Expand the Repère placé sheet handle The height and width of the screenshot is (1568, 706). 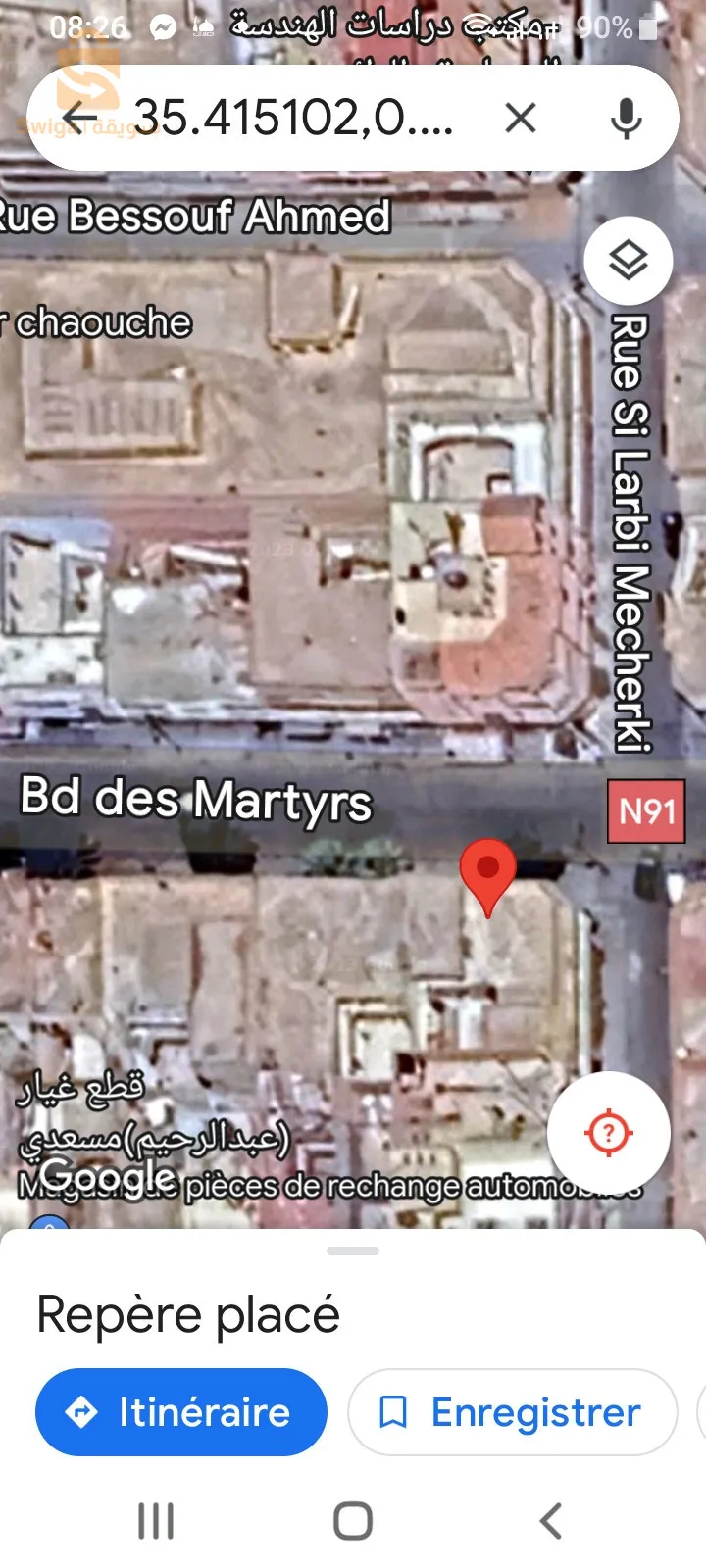[353, 1251]
